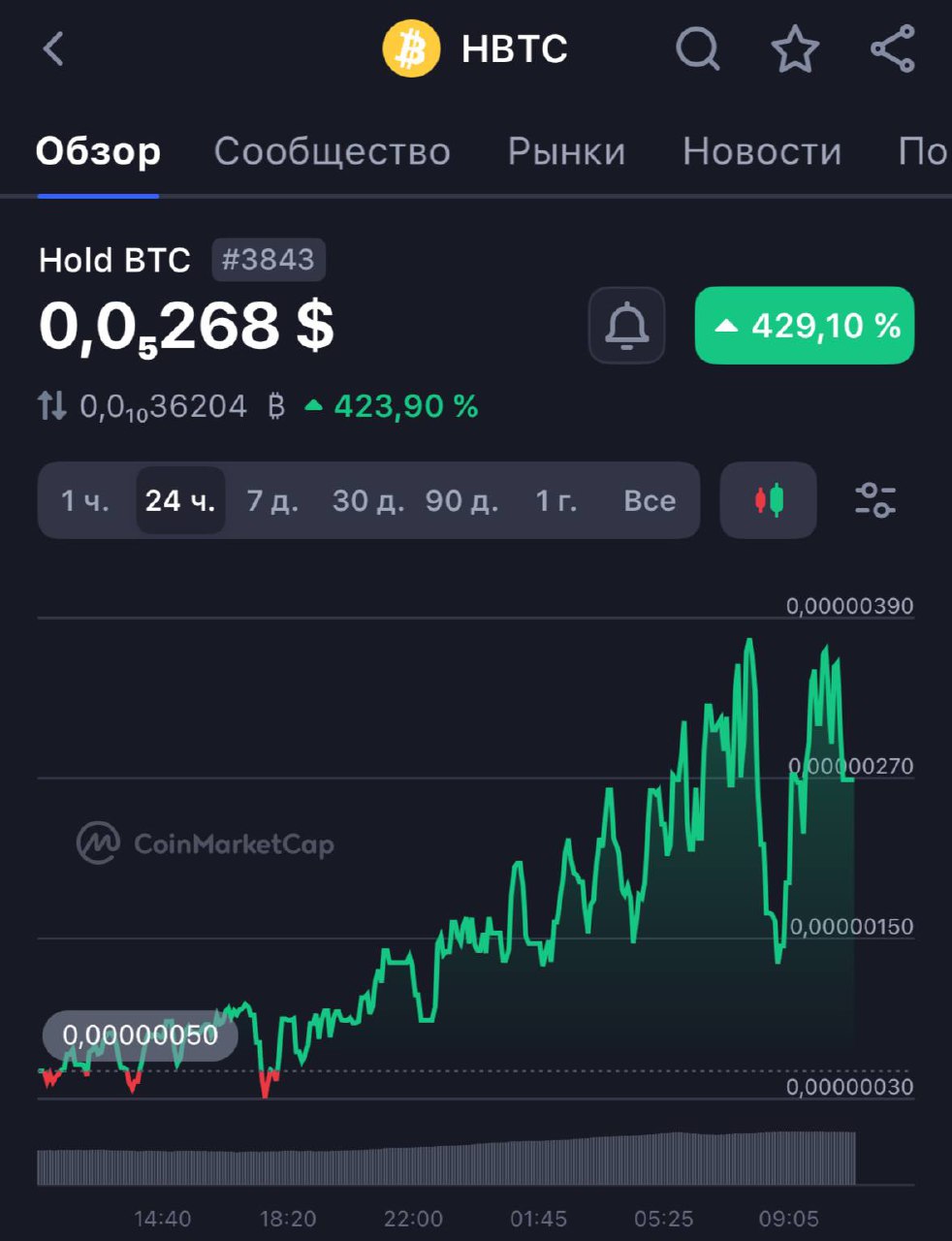The image size is (952, 1241).
Task: Switch to candlestick chart view
Action: pyautogui.click(x=769, y=501)
